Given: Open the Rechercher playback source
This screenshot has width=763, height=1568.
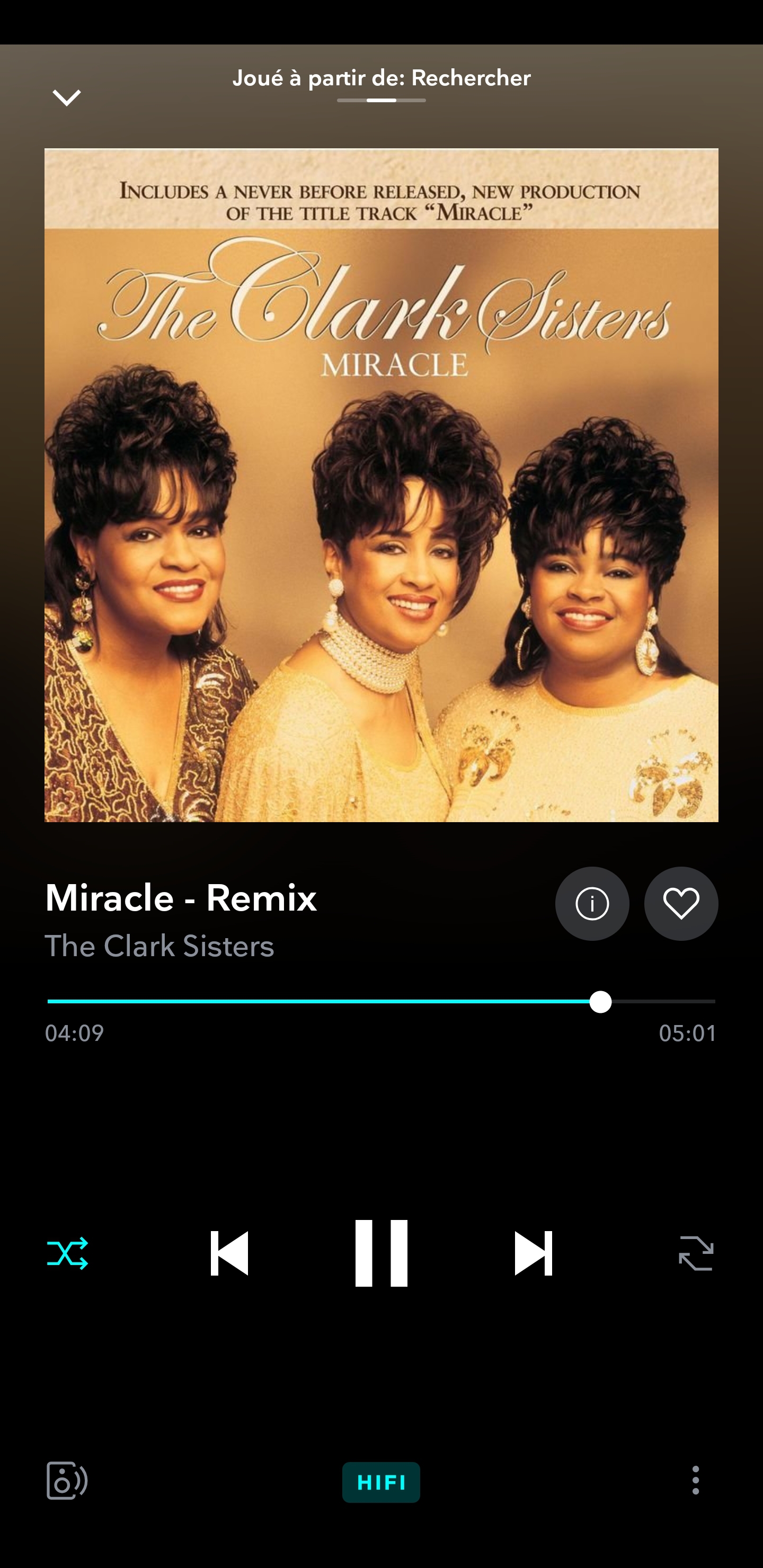Looking at the screenshot, I should tap(381, 78).
